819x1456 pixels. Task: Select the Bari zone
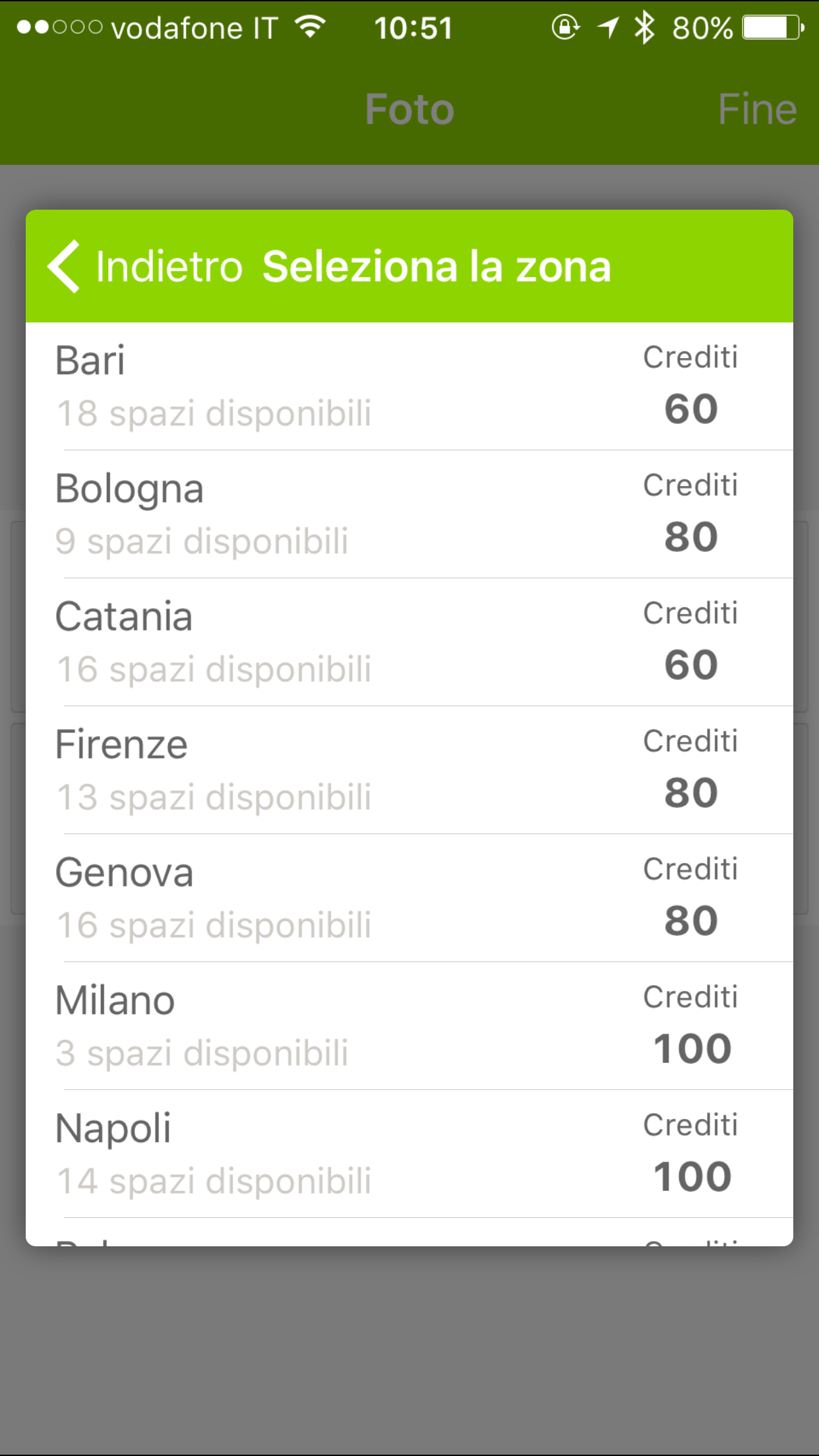pyautogui.click(x=409, y=386)
